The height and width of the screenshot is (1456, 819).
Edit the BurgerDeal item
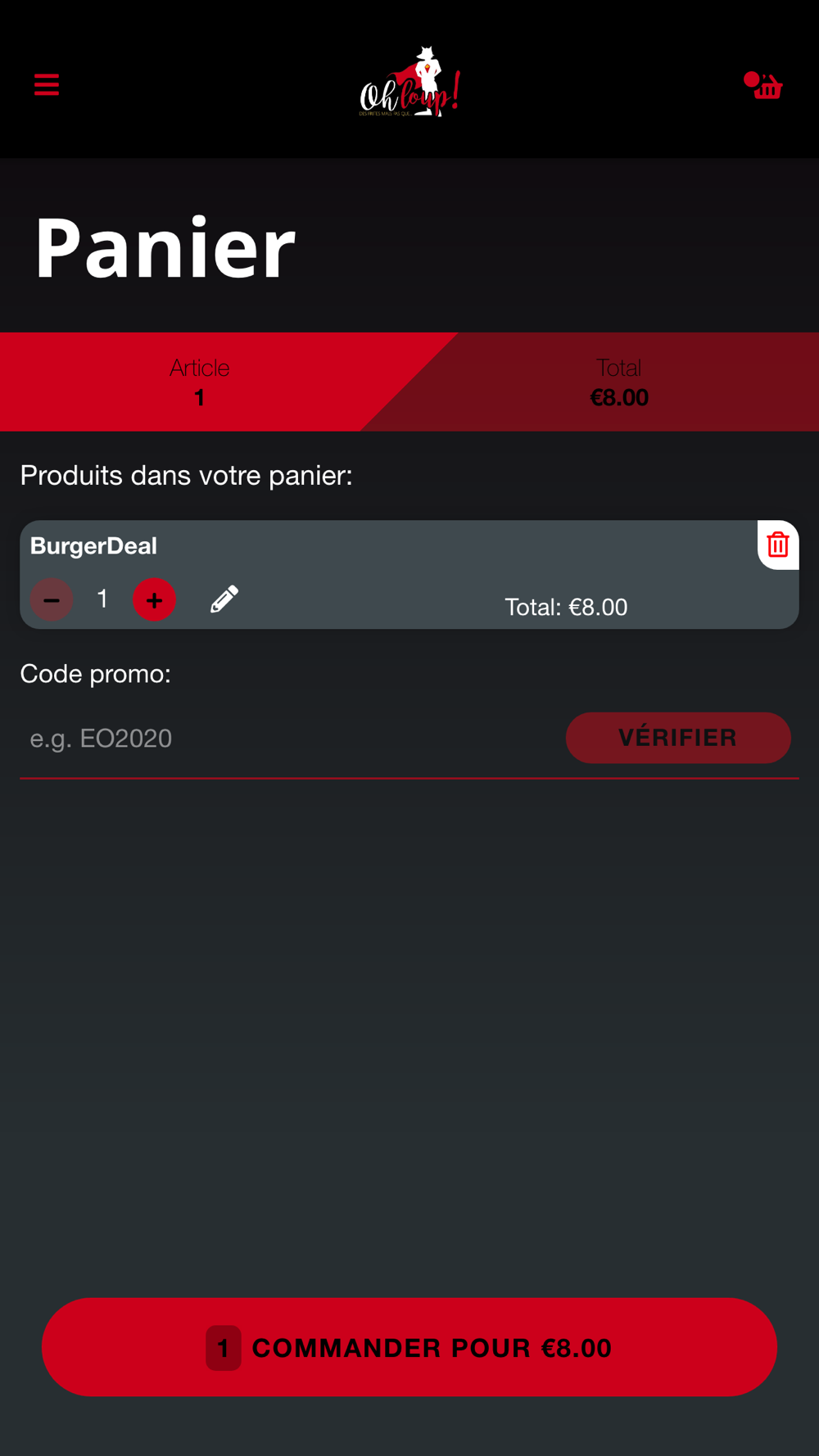(224, 599)
